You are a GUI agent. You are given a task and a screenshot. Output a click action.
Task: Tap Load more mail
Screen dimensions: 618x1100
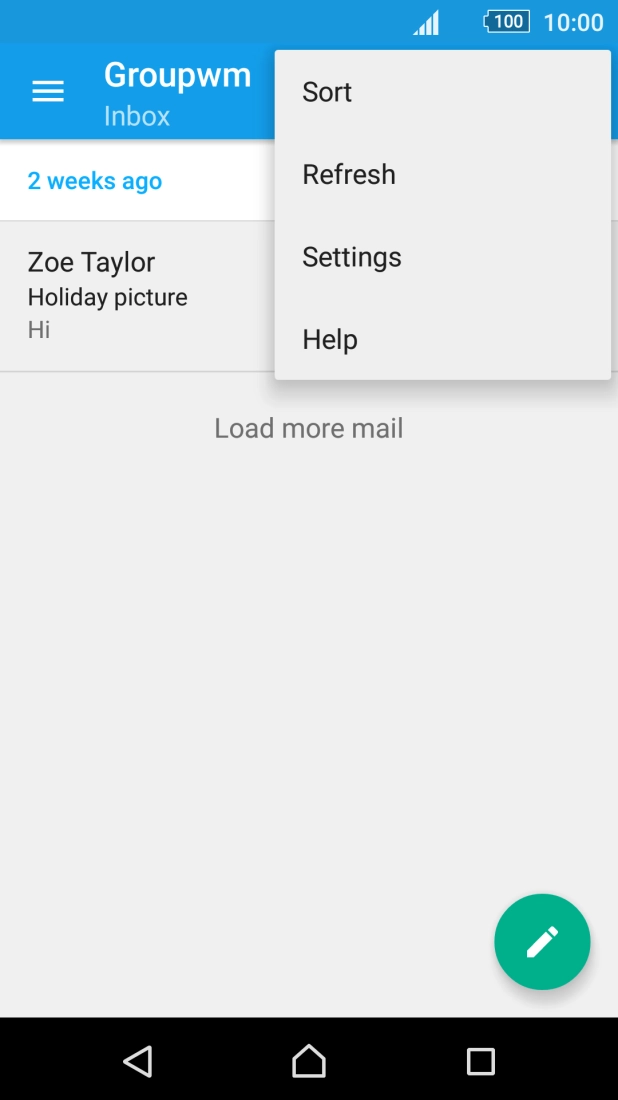pyautogui.click(x=309, y=428)
